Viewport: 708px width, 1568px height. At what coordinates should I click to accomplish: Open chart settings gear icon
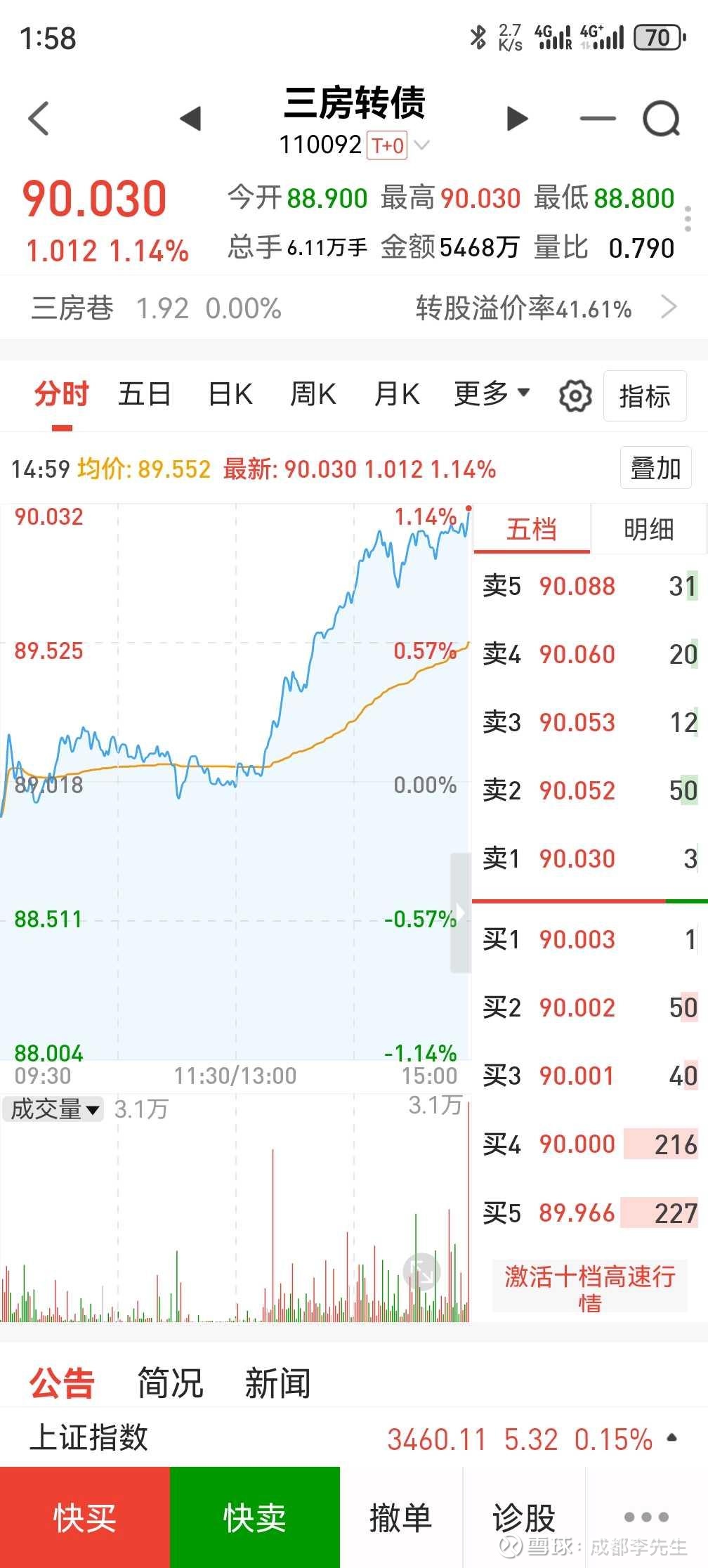[575, 396]
